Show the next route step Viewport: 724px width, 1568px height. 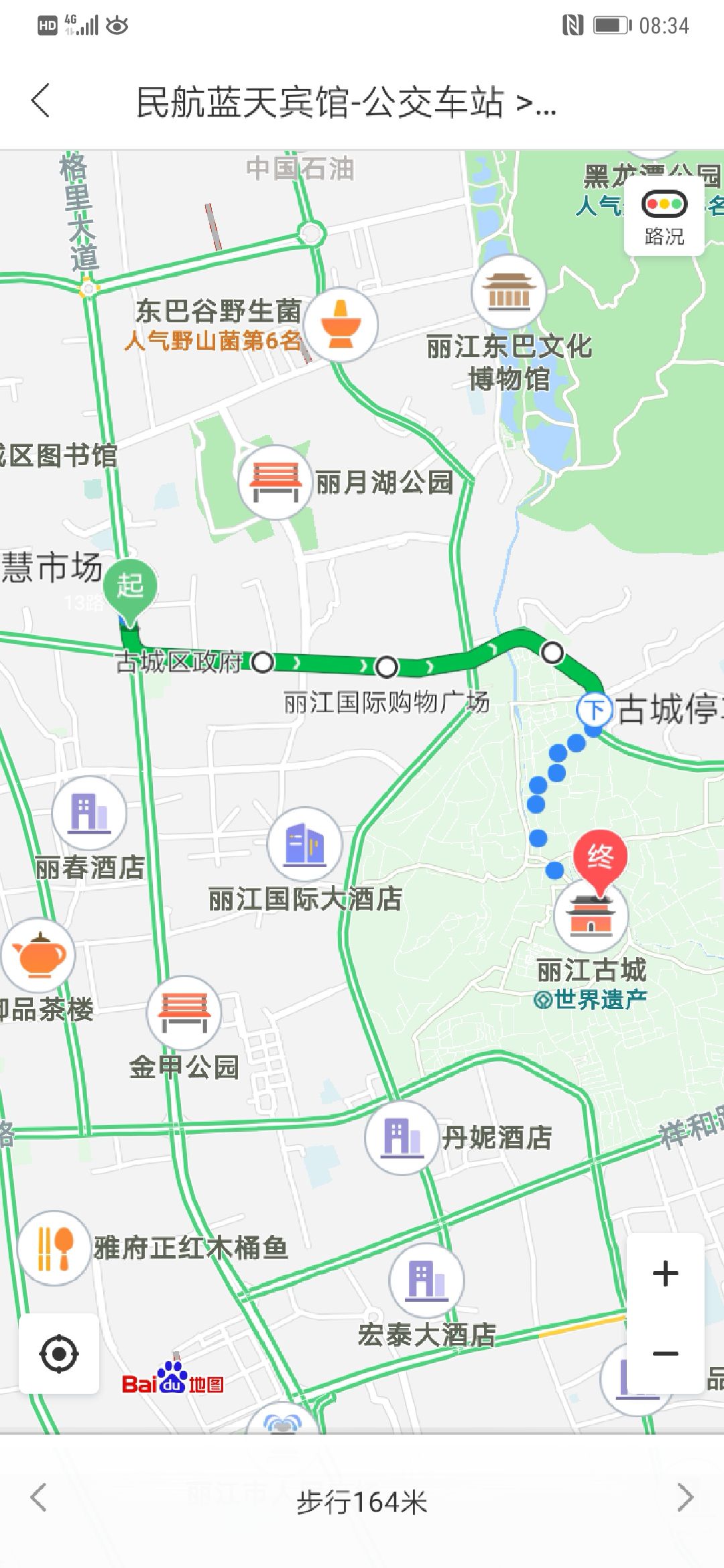(x=685, y=1498)
